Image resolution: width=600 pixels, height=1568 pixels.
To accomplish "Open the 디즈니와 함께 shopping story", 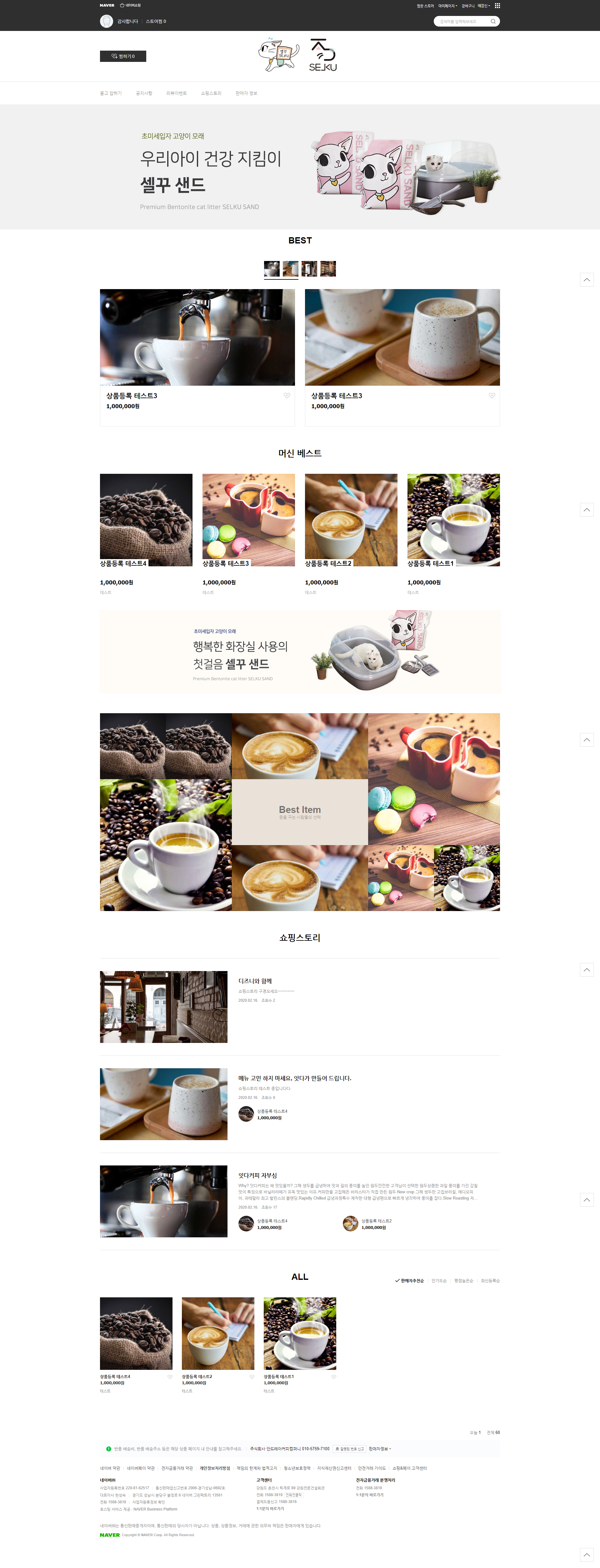I will coord(255,981).
